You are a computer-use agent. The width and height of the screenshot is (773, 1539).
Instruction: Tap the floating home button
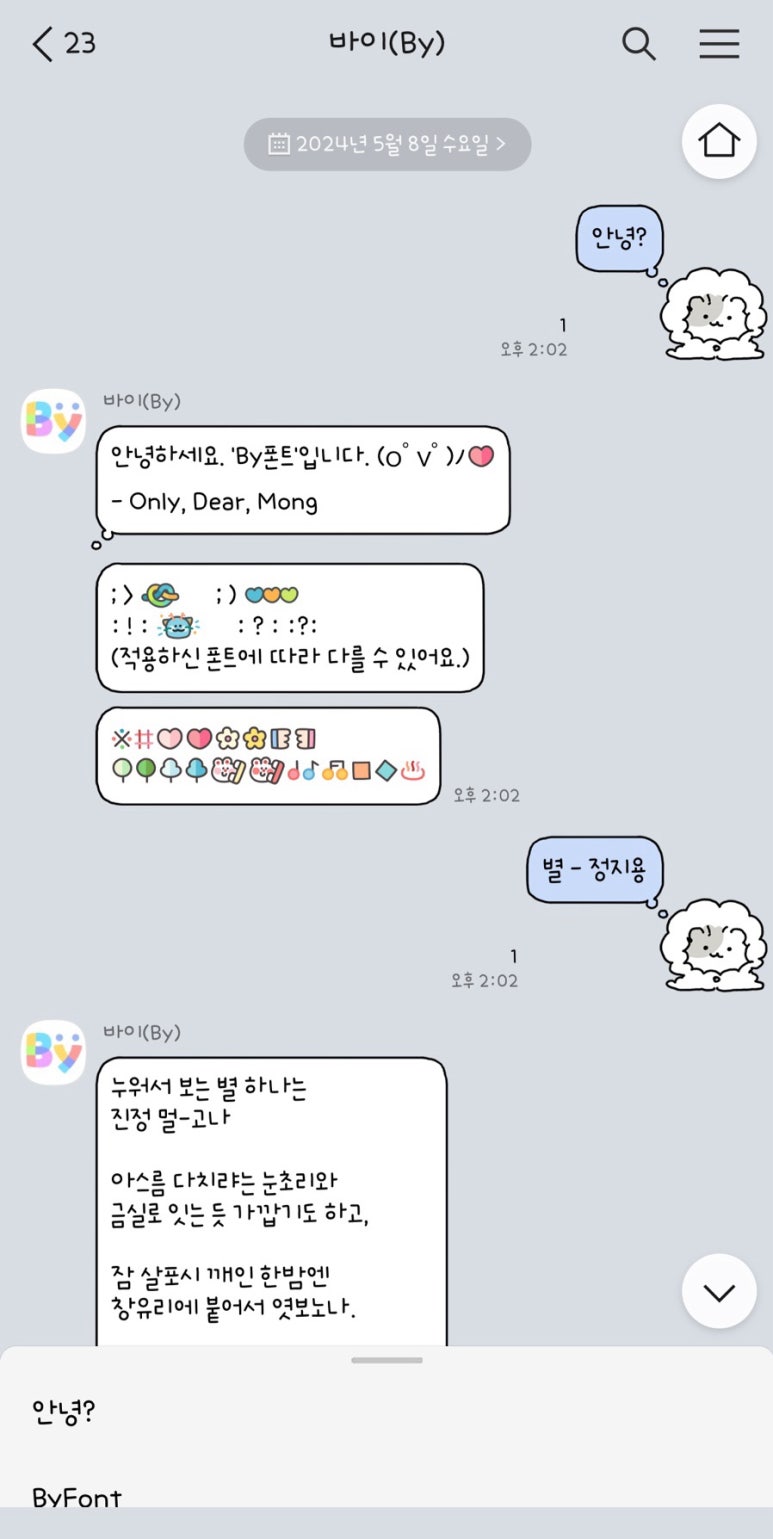[719, 141]
